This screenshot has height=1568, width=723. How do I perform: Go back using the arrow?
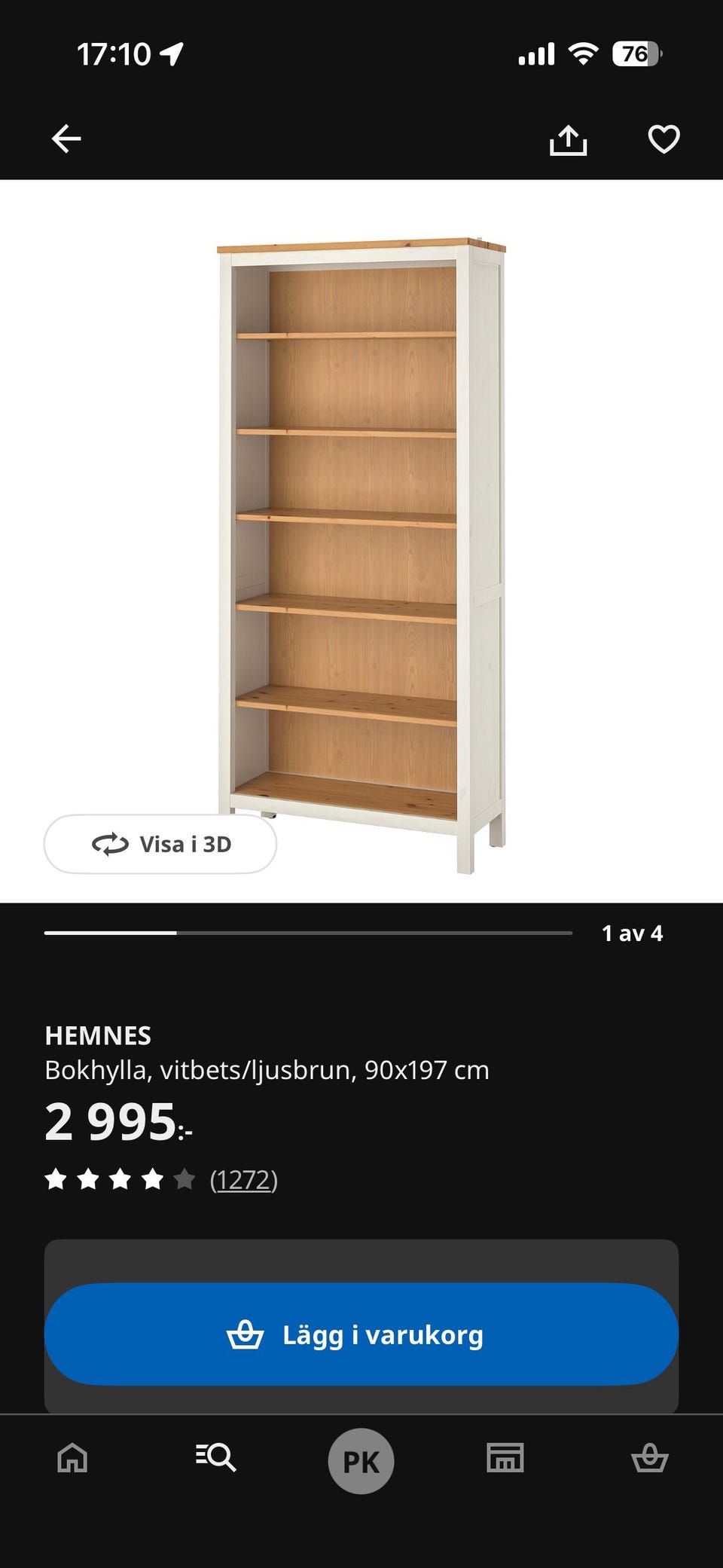pyautogui.click(x=66, y=139)
